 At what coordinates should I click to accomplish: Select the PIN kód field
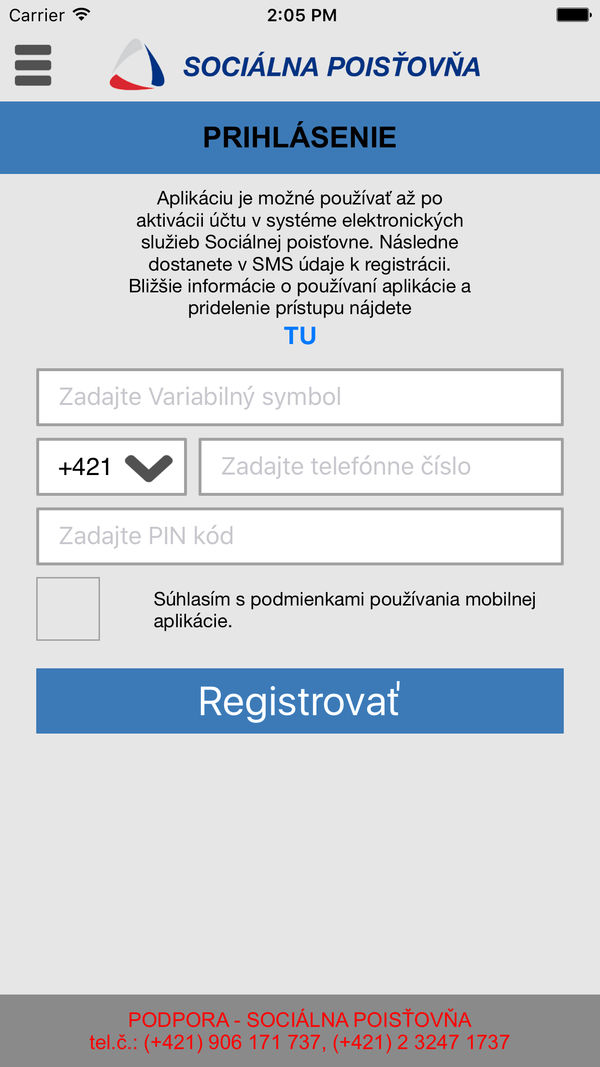coord(300,536)
